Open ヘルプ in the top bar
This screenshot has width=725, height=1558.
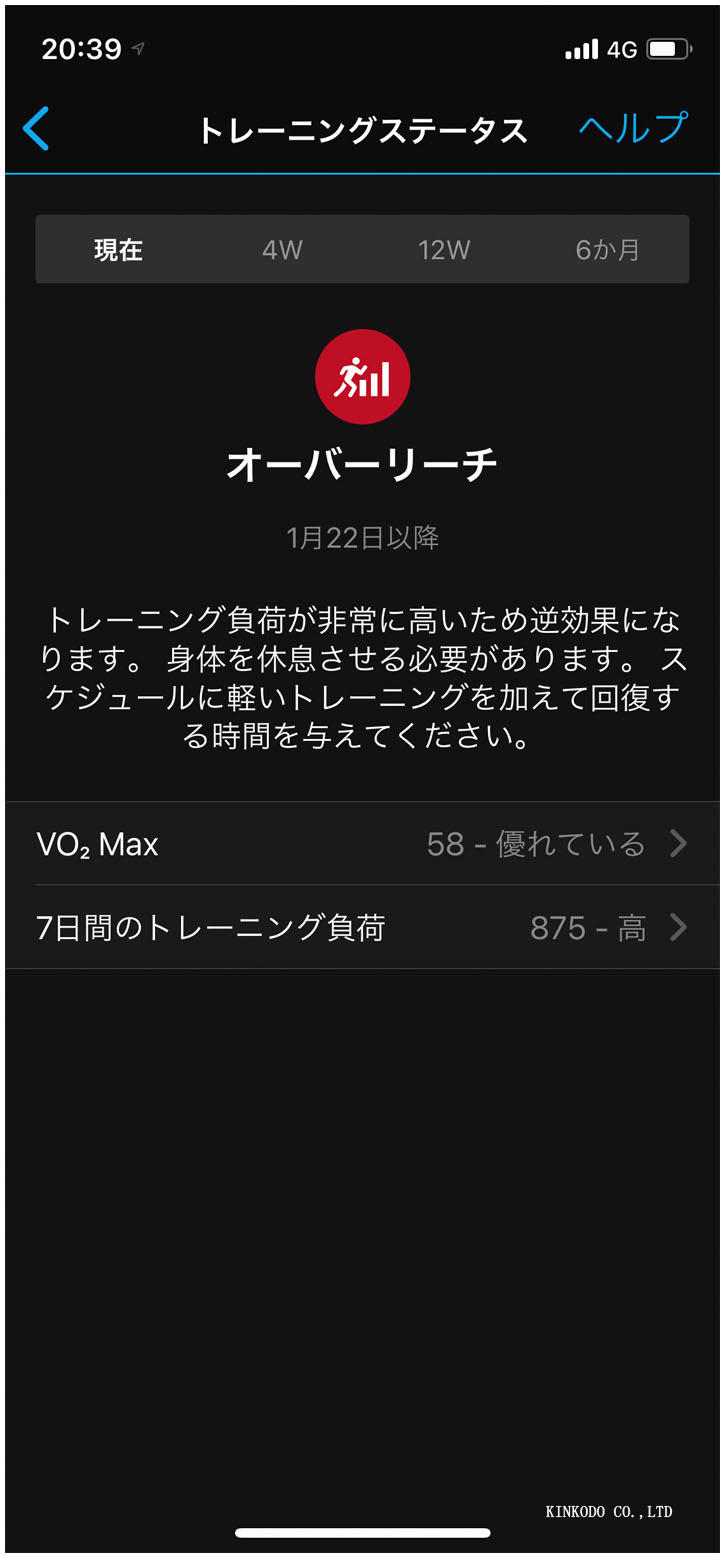(633, 128)
